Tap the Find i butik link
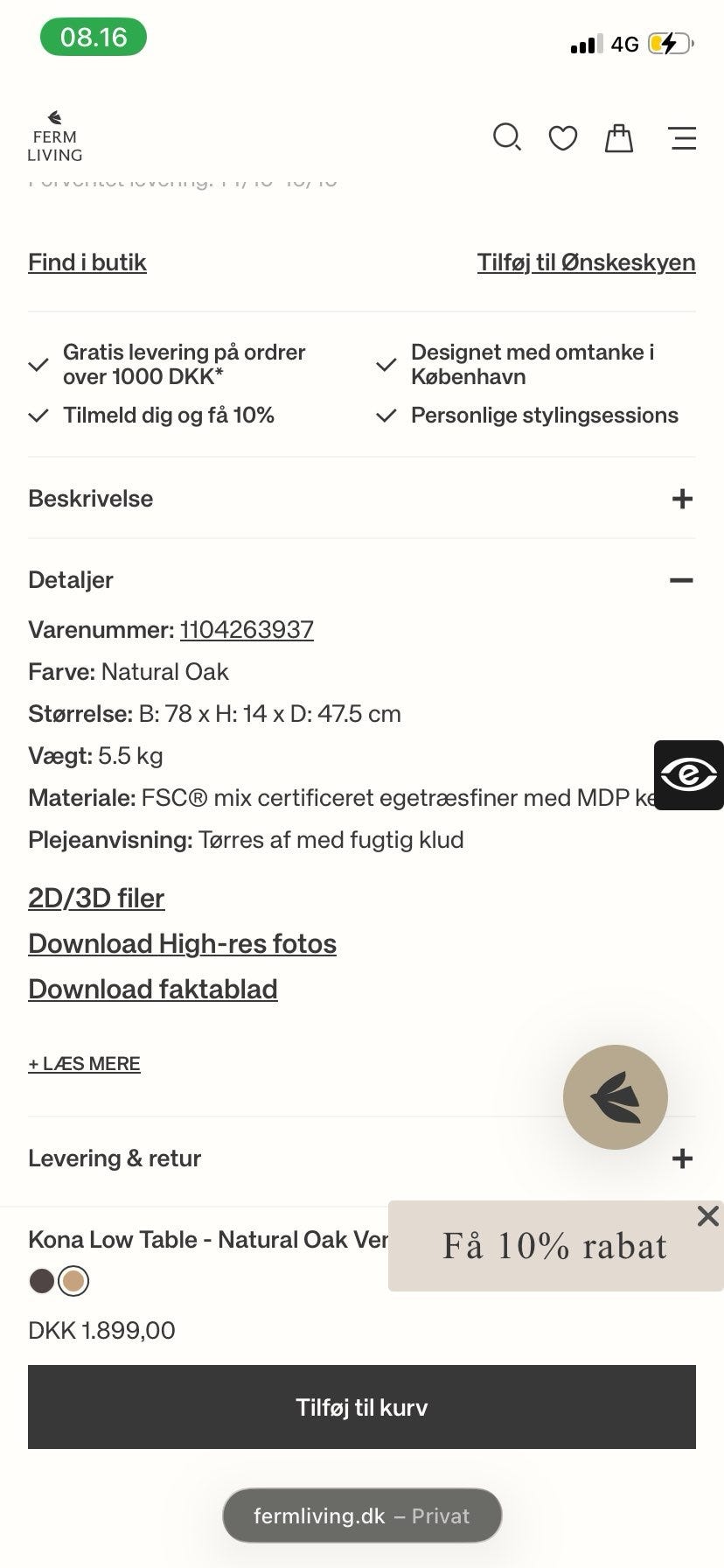The width and height of the screenshot is (724, 1568). (x=87, y=262)
